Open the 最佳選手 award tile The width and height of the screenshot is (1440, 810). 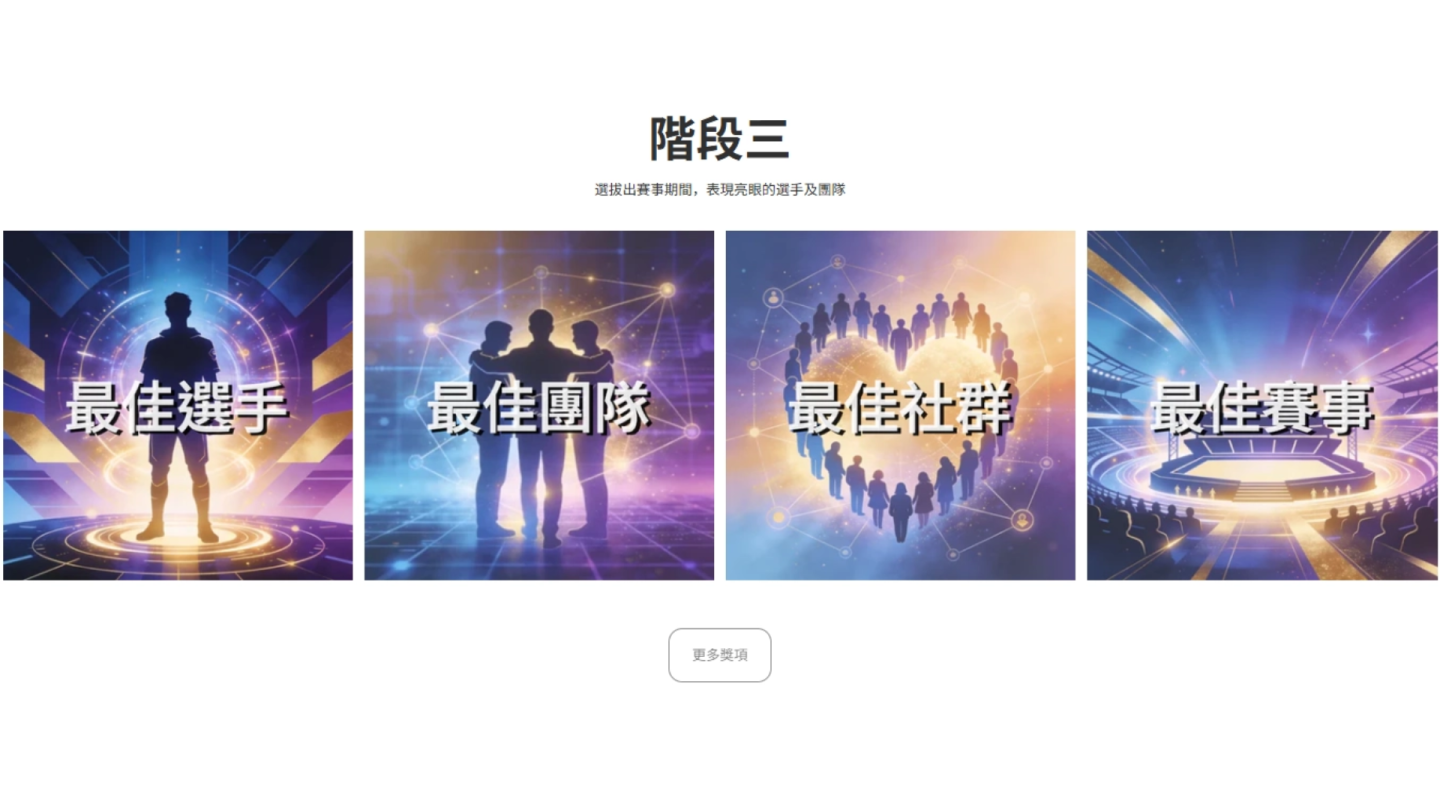[x=178, y=405]
